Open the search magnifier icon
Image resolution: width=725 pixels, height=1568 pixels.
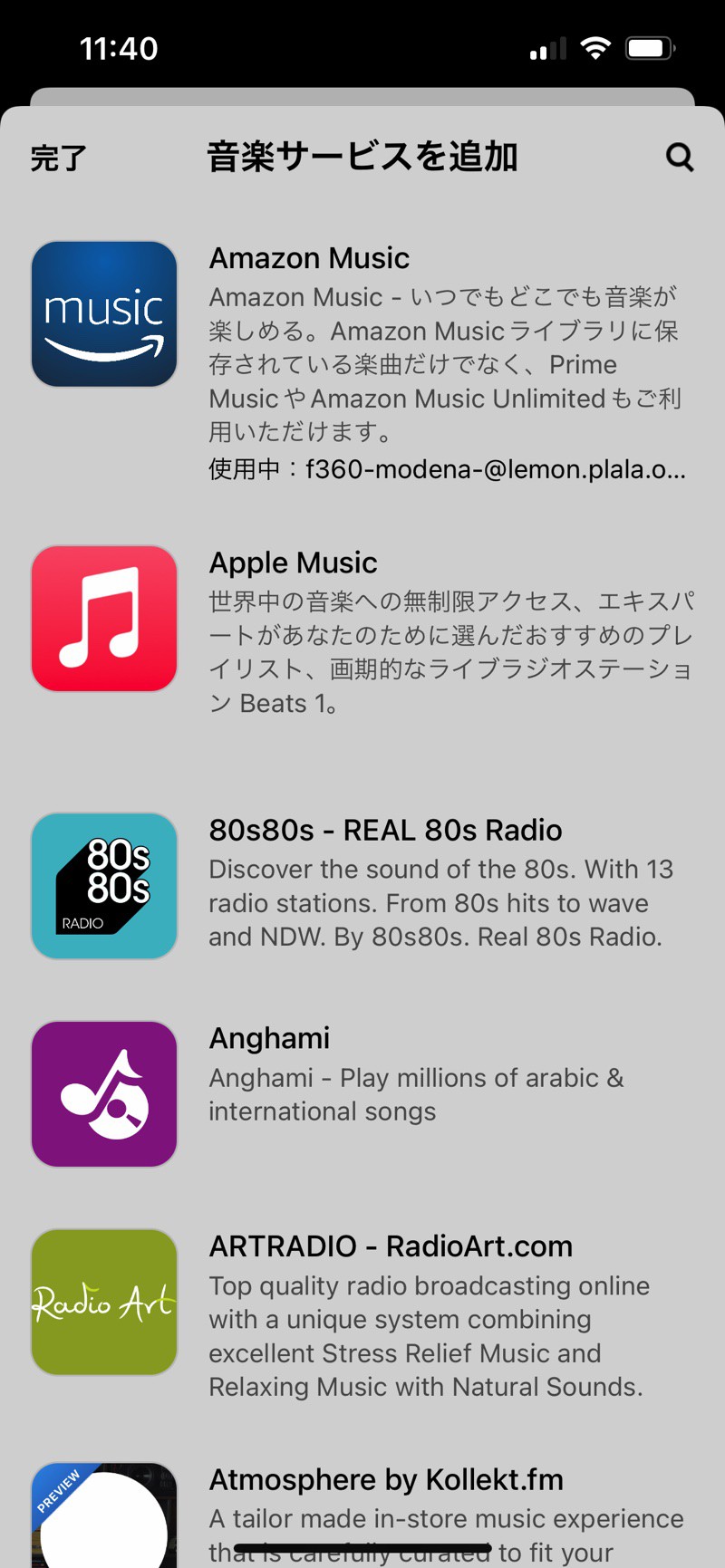(680, 158)
